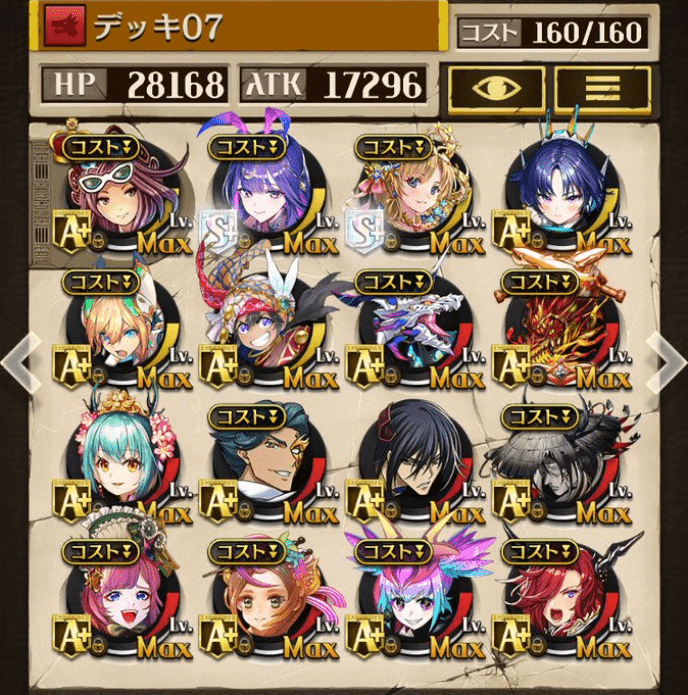Choose the dark-skinned man with teal hair
Screen dimensions: 688x695
[x=264, y=468]
